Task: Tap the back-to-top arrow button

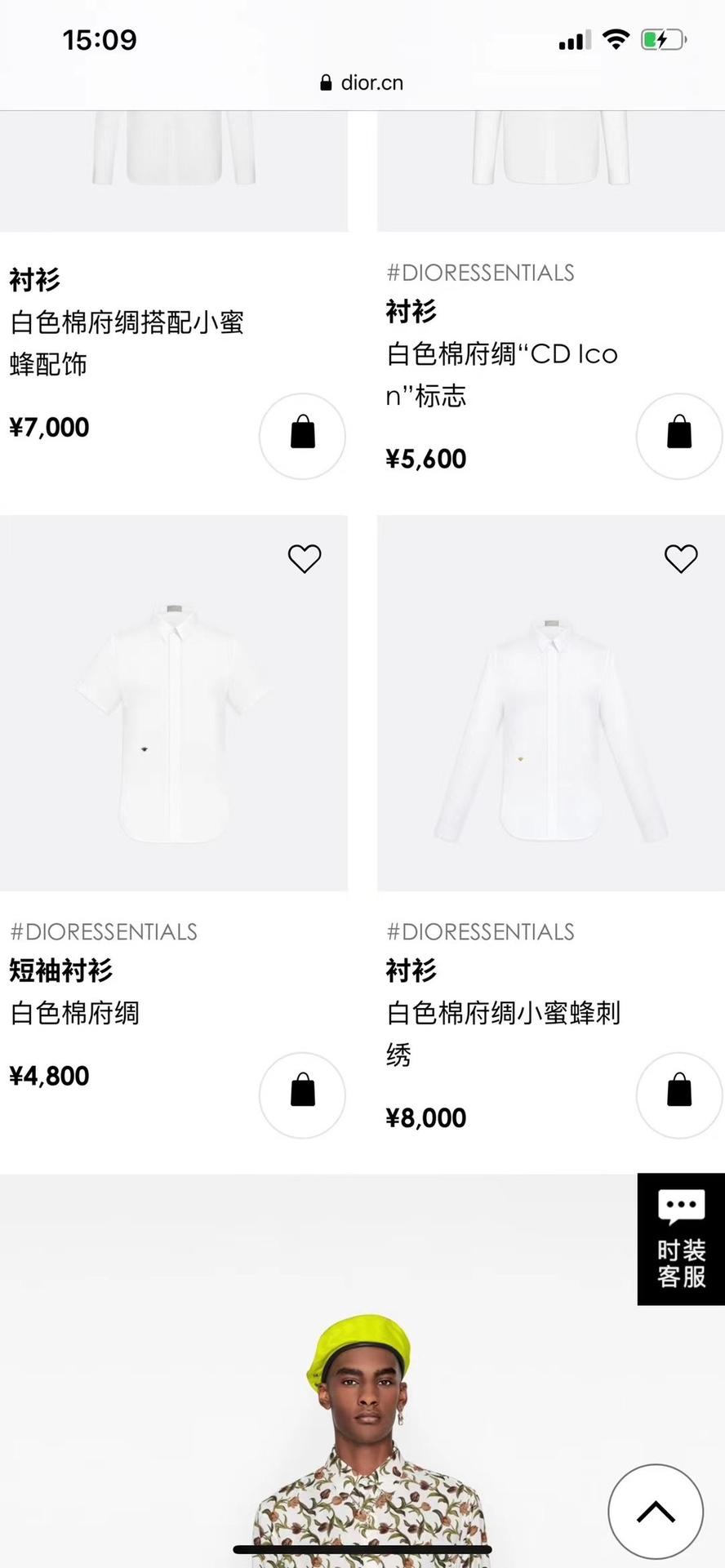Action: pos(656,1512)
